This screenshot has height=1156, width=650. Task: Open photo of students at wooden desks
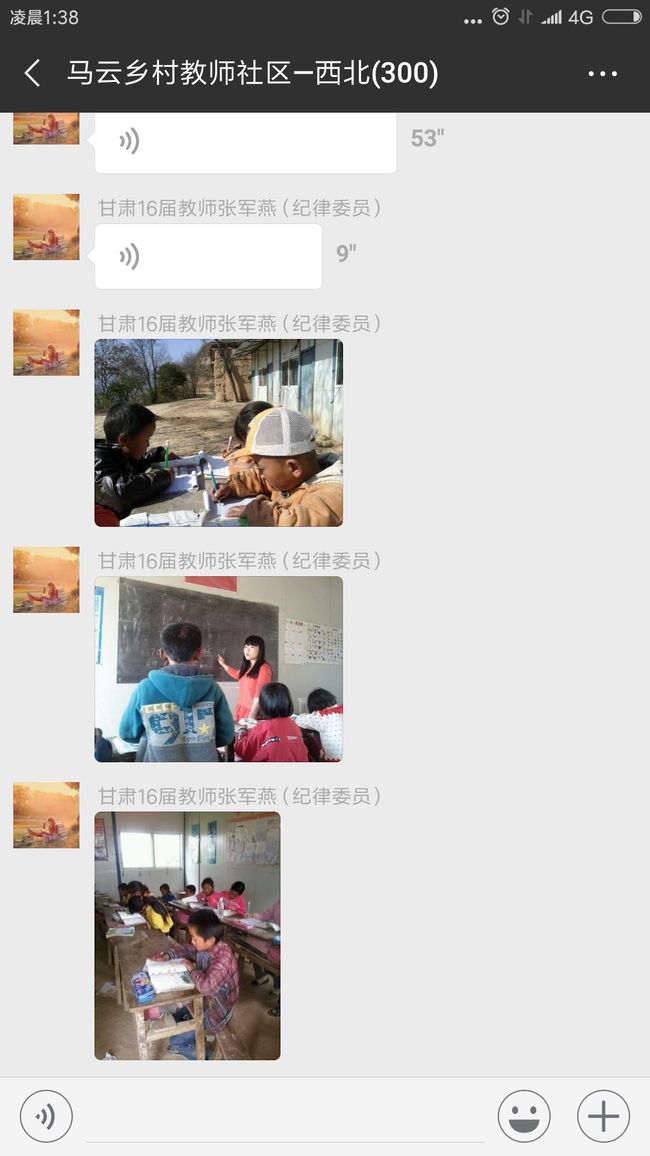[x=187, y=936]
